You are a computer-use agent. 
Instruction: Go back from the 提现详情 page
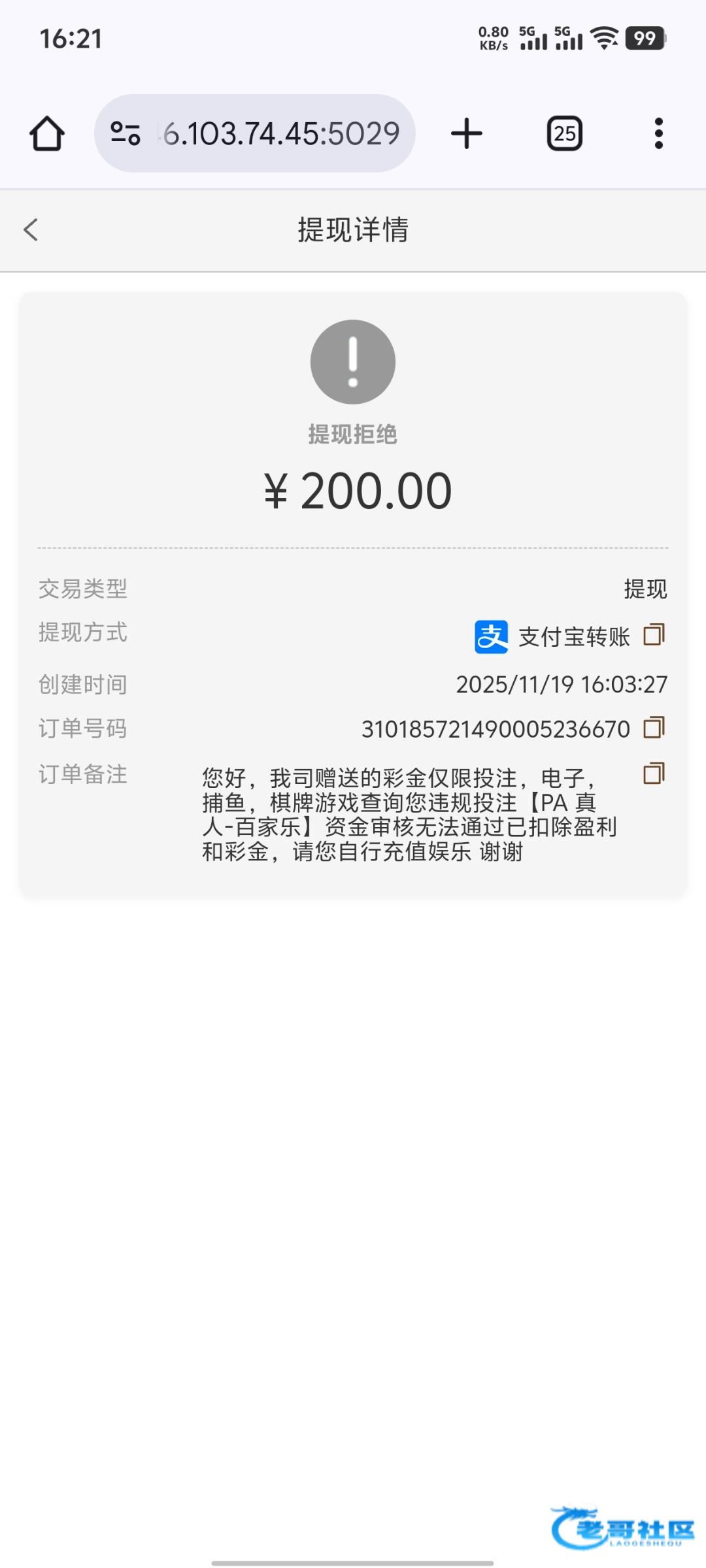[31, 229]
